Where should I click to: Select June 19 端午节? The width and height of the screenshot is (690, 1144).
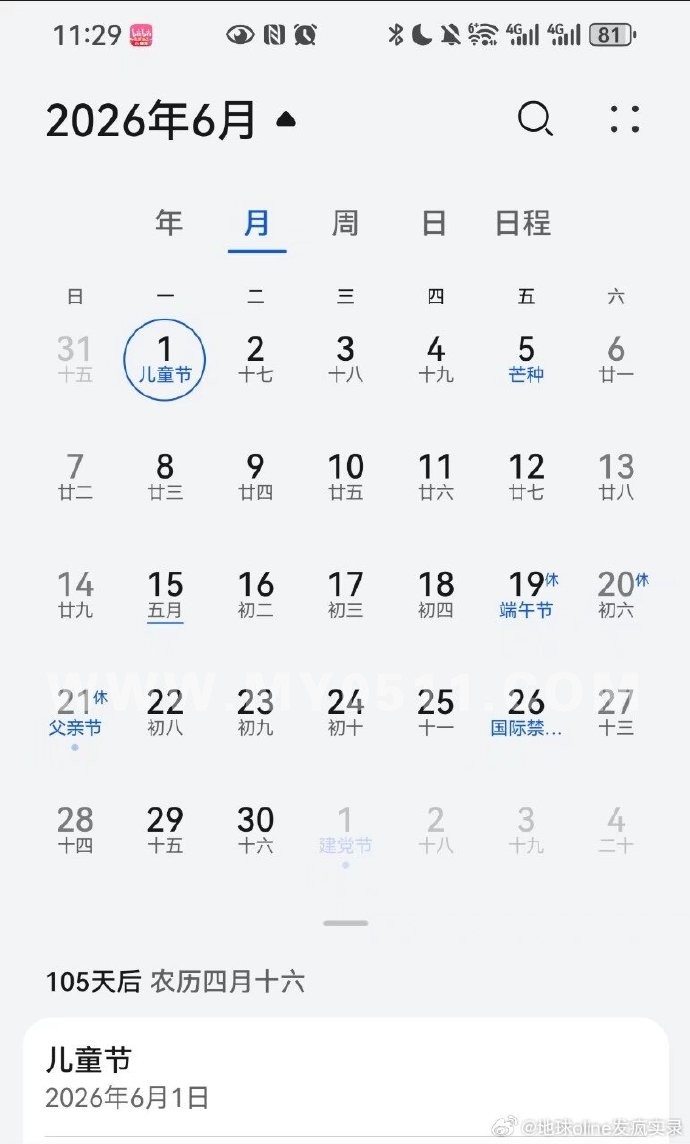coord(526,595)
